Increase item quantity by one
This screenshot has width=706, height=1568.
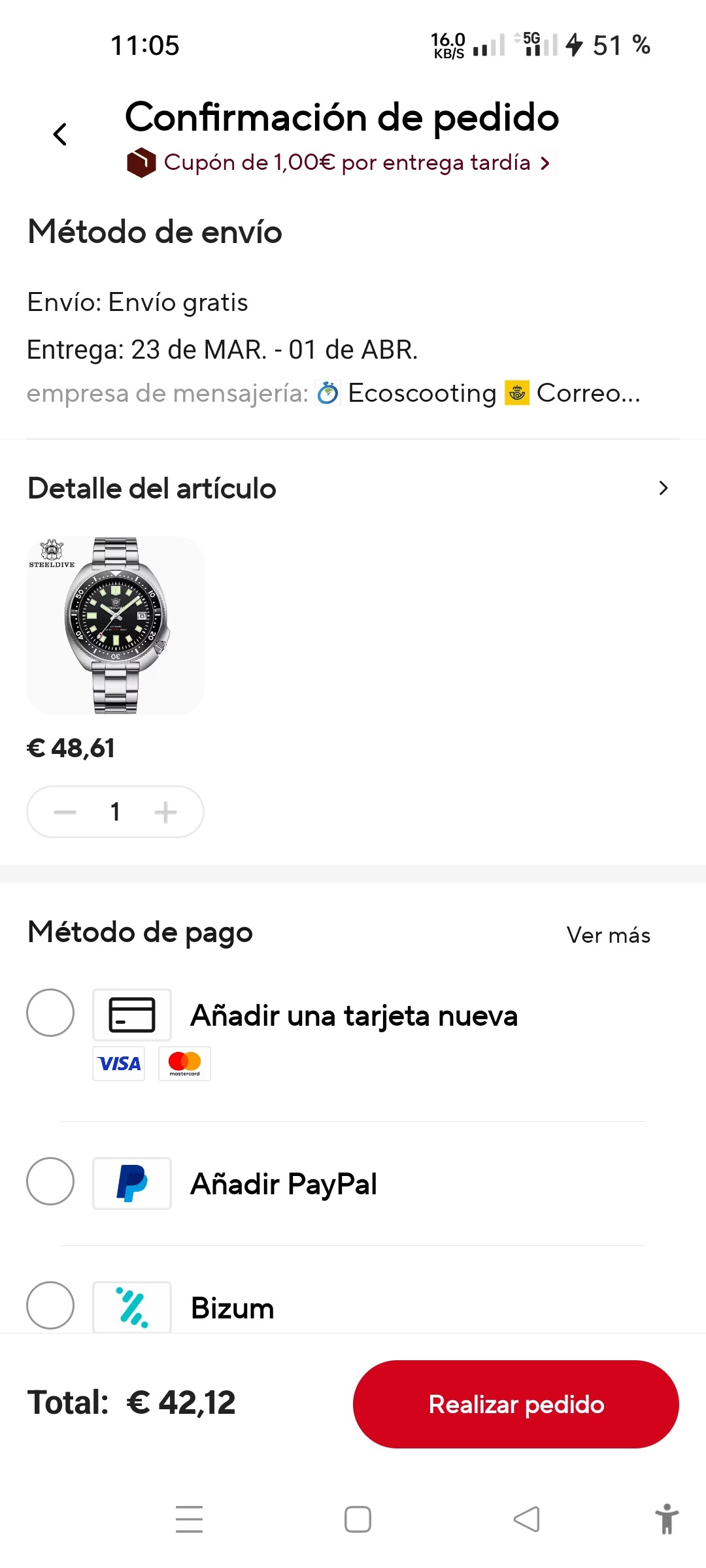pos(165,812)
